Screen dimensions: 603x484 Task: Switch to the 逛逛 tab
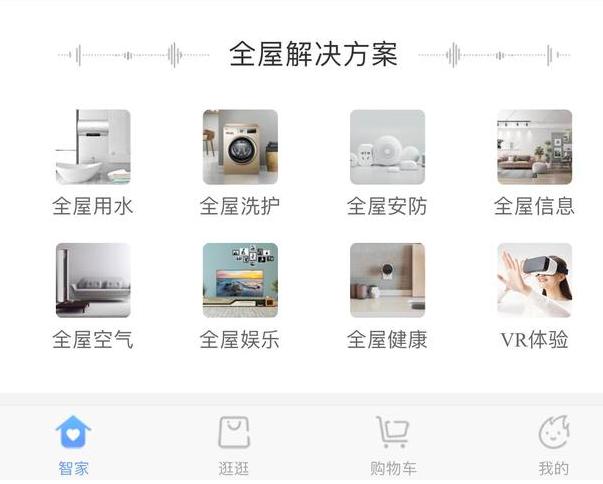(x=233, y=445)
